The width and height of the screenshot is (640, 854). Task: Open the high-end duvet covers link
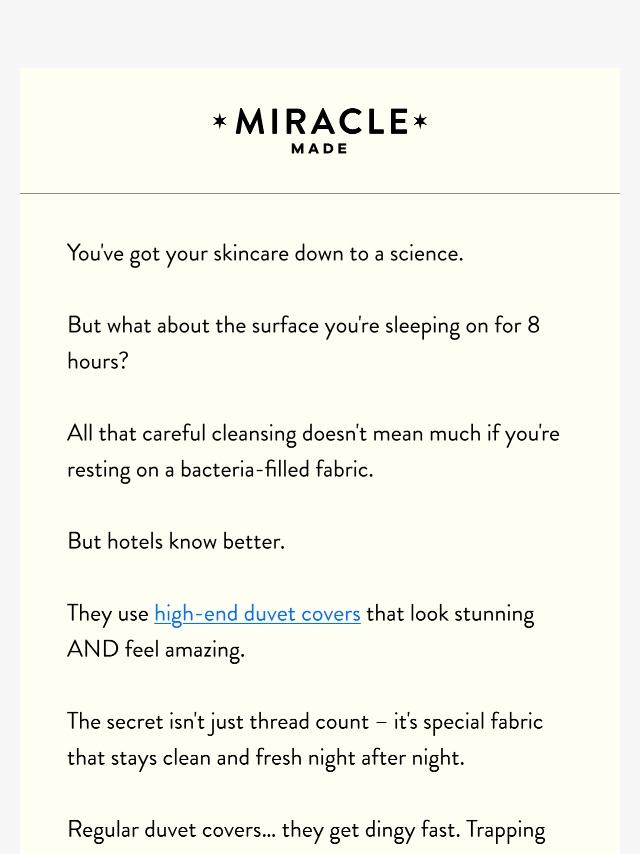[257, 614]
